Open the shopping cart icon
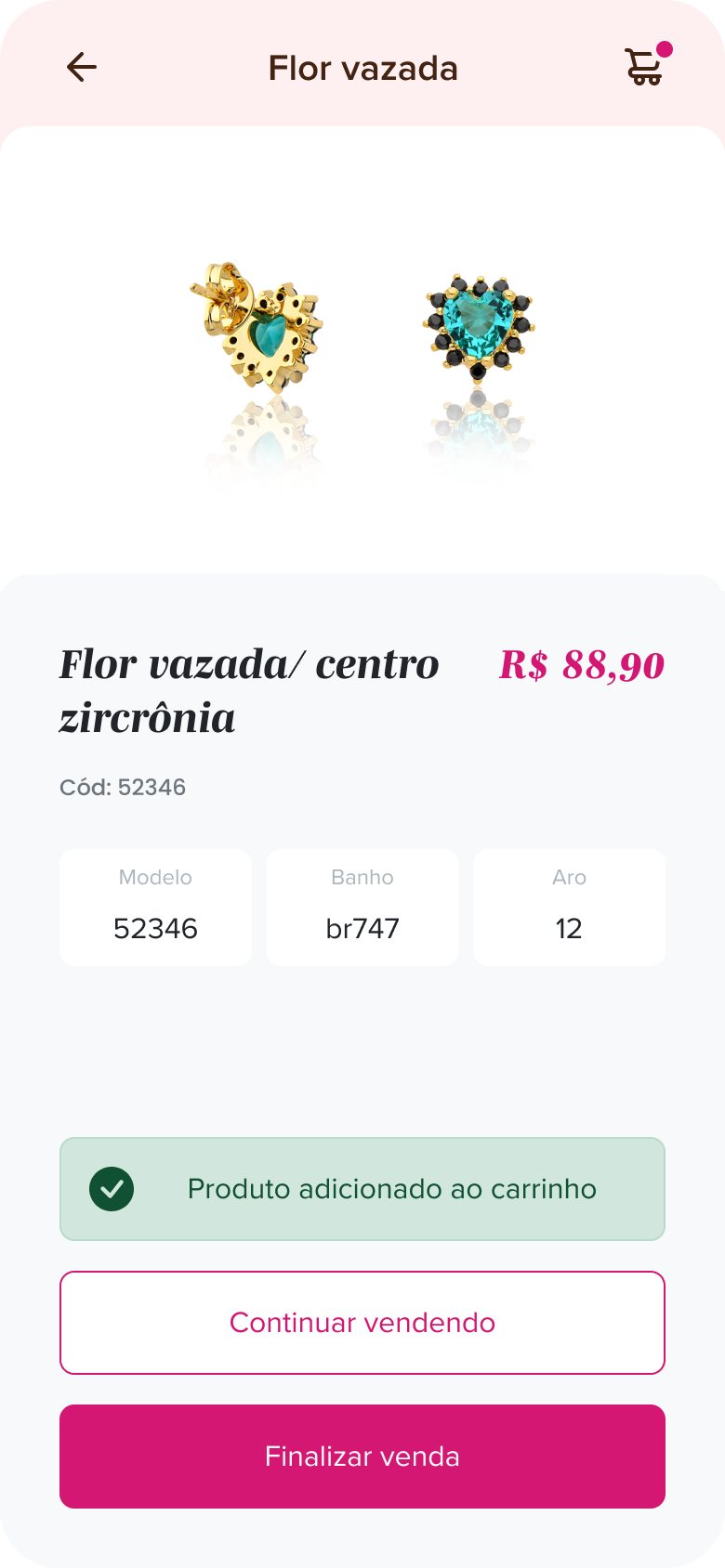 [645, 68]
